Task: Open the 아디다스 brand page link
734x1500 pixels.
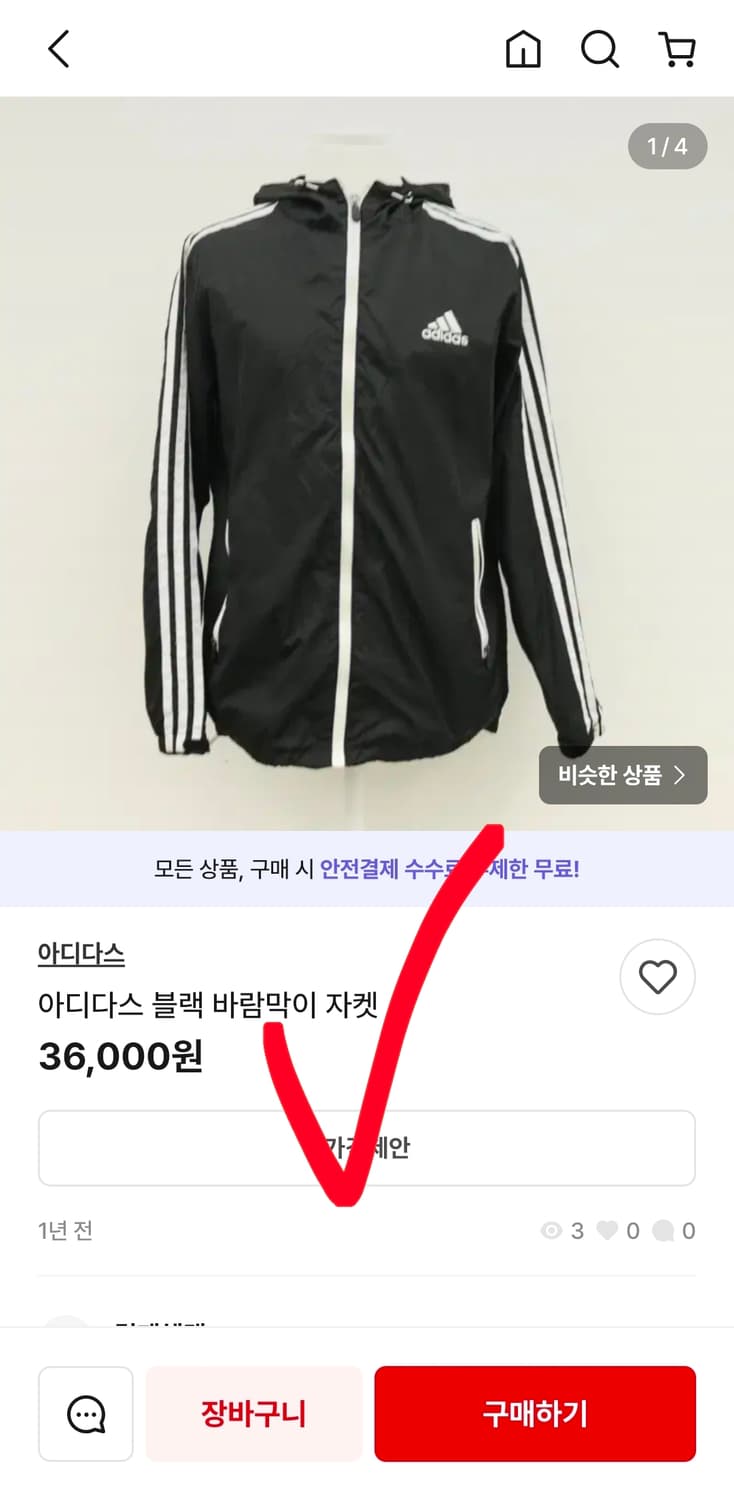Action: coord(80,954)
